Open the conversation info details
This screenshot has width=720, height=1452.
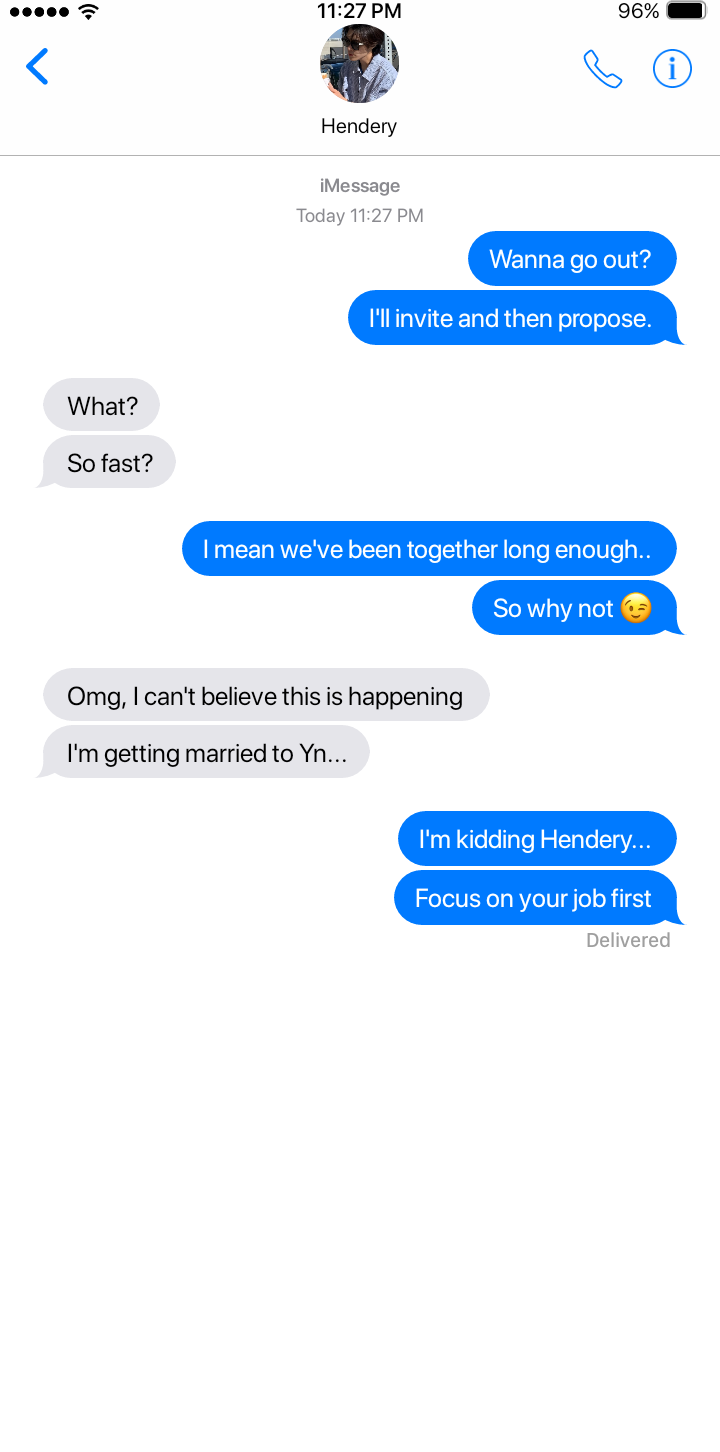coord(672,69)
